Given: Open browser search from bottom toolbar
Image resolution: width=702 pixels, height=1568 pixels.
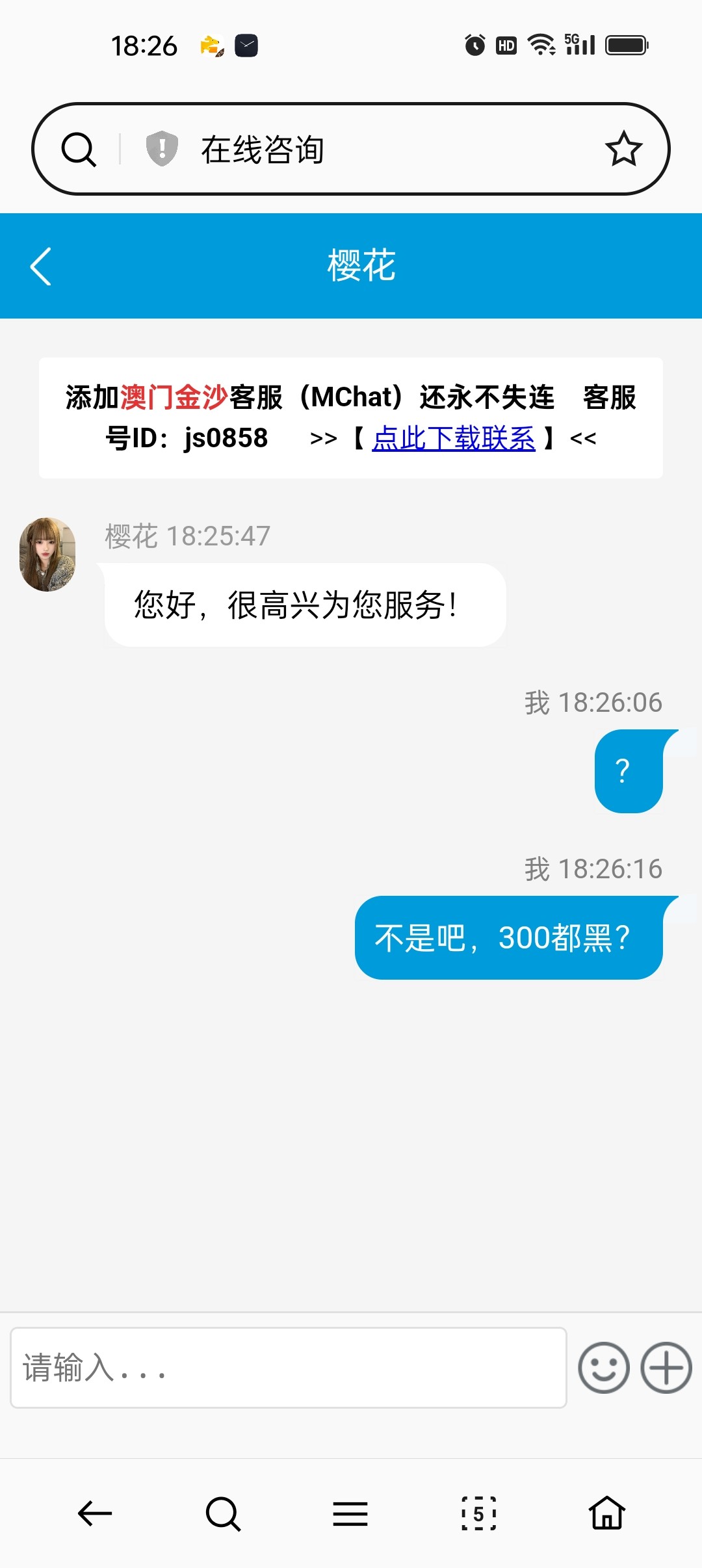Looking at the screenshot, I should coord(223,1514).
